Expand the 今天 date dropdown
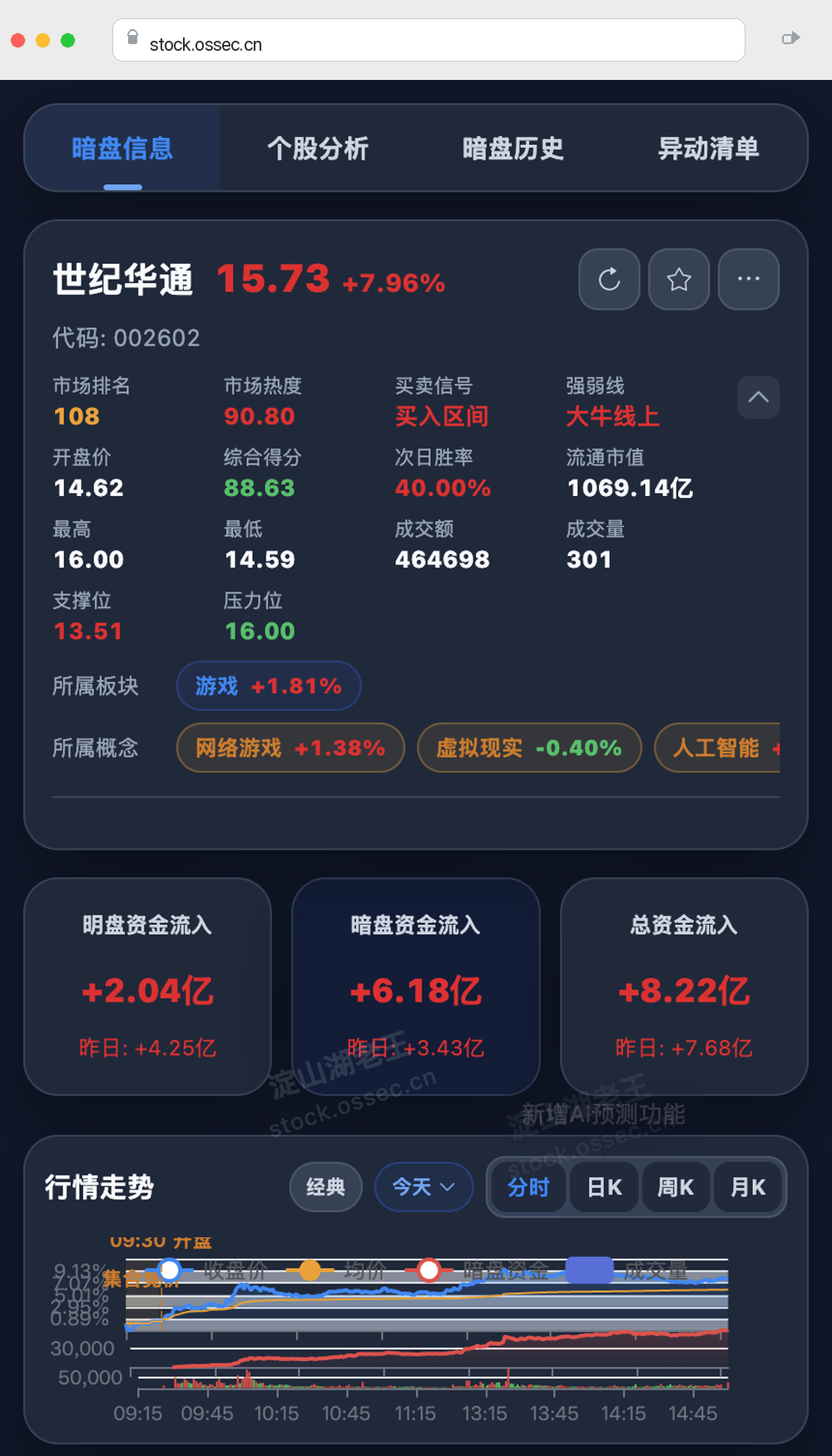 pos(423,1187)
